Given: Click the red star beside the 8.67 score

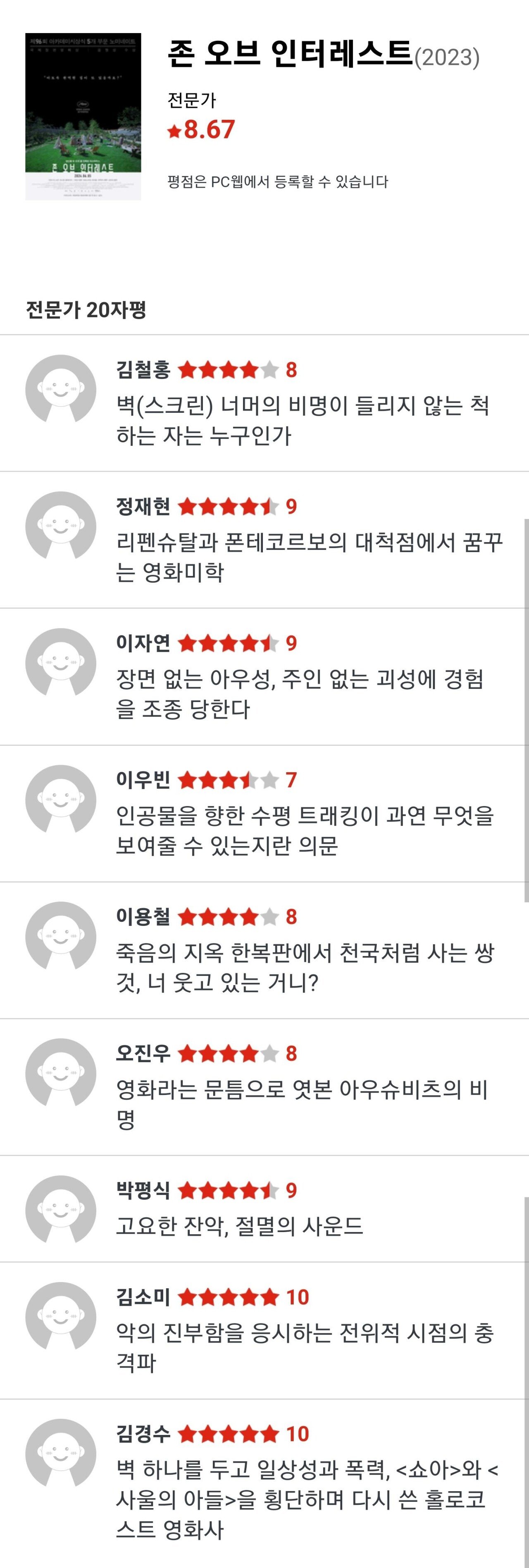Looking at the screenshot, I should (174, 129).
